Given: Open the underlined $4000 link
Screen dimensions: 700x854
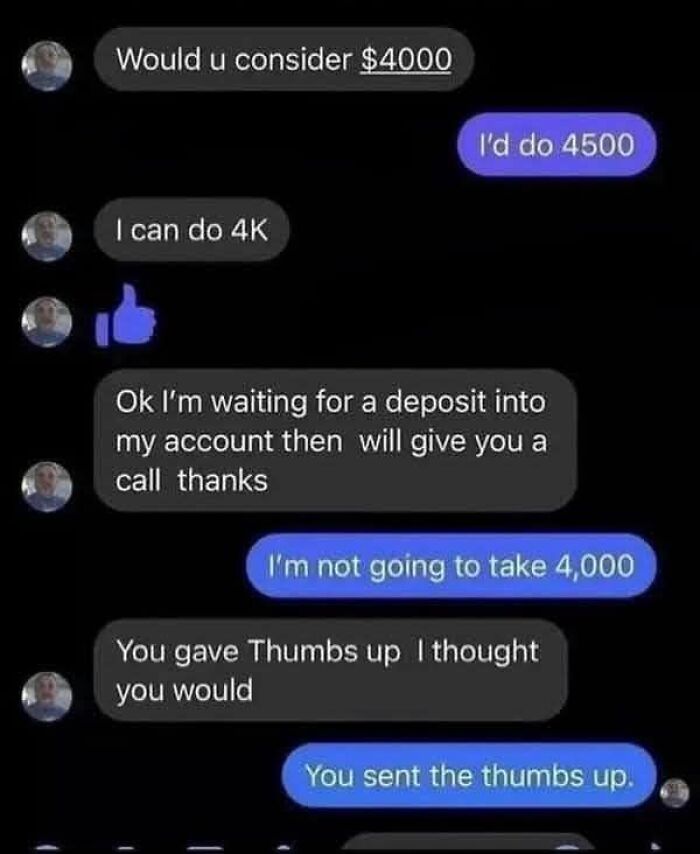Looking at the screenshot, I should click(x=404, y=60).
